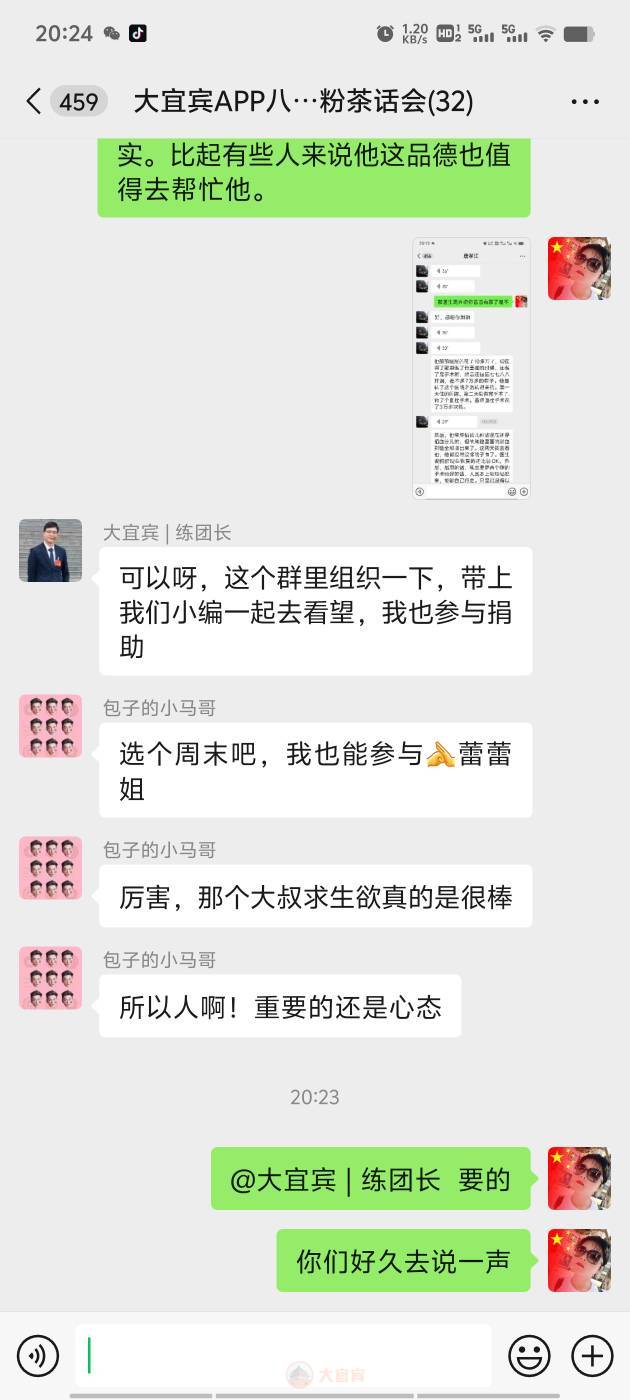Open the plus attachments menu
Viewport: 630px width, 1400px height.
[x=592, y=1356]
